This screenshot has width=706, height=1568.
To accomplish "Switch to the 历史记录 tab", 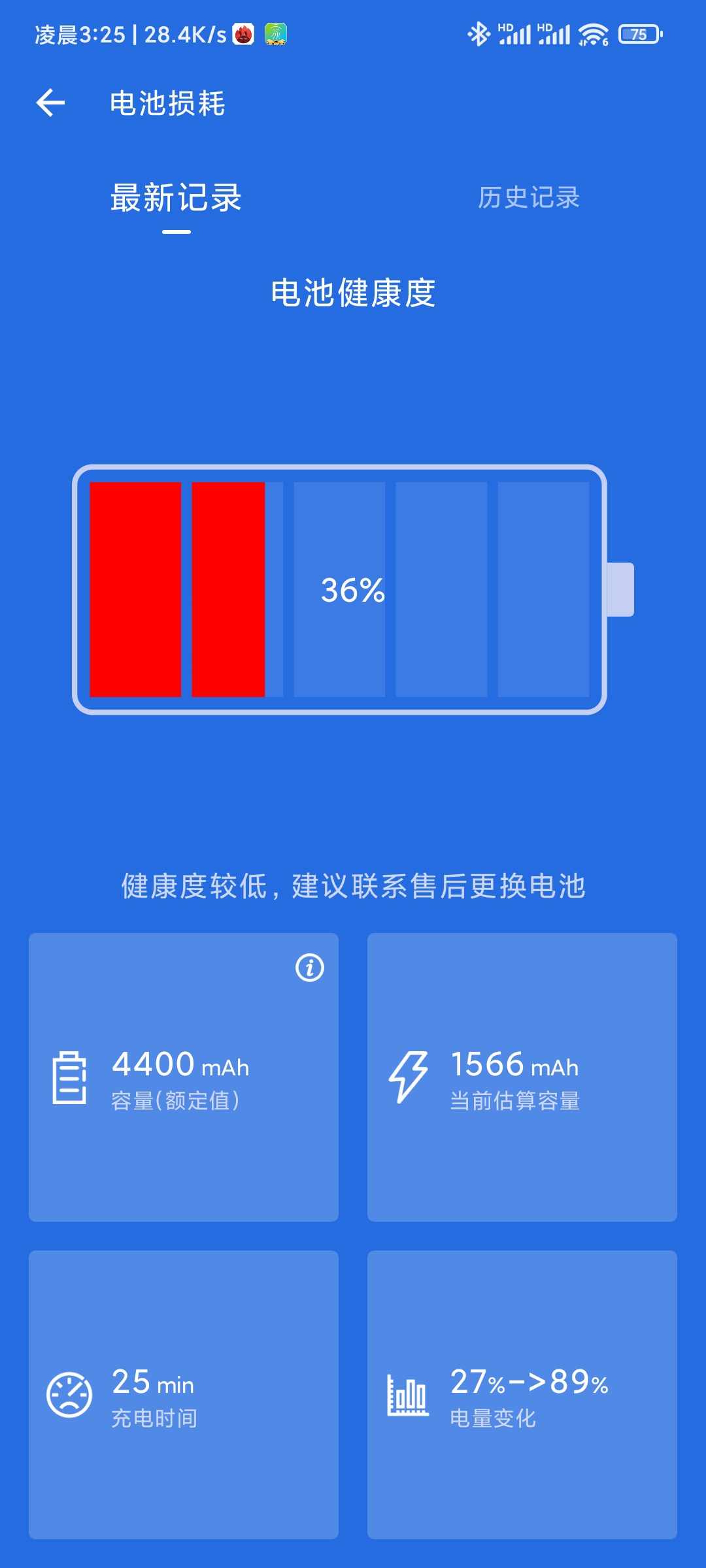I will (528, 197).
